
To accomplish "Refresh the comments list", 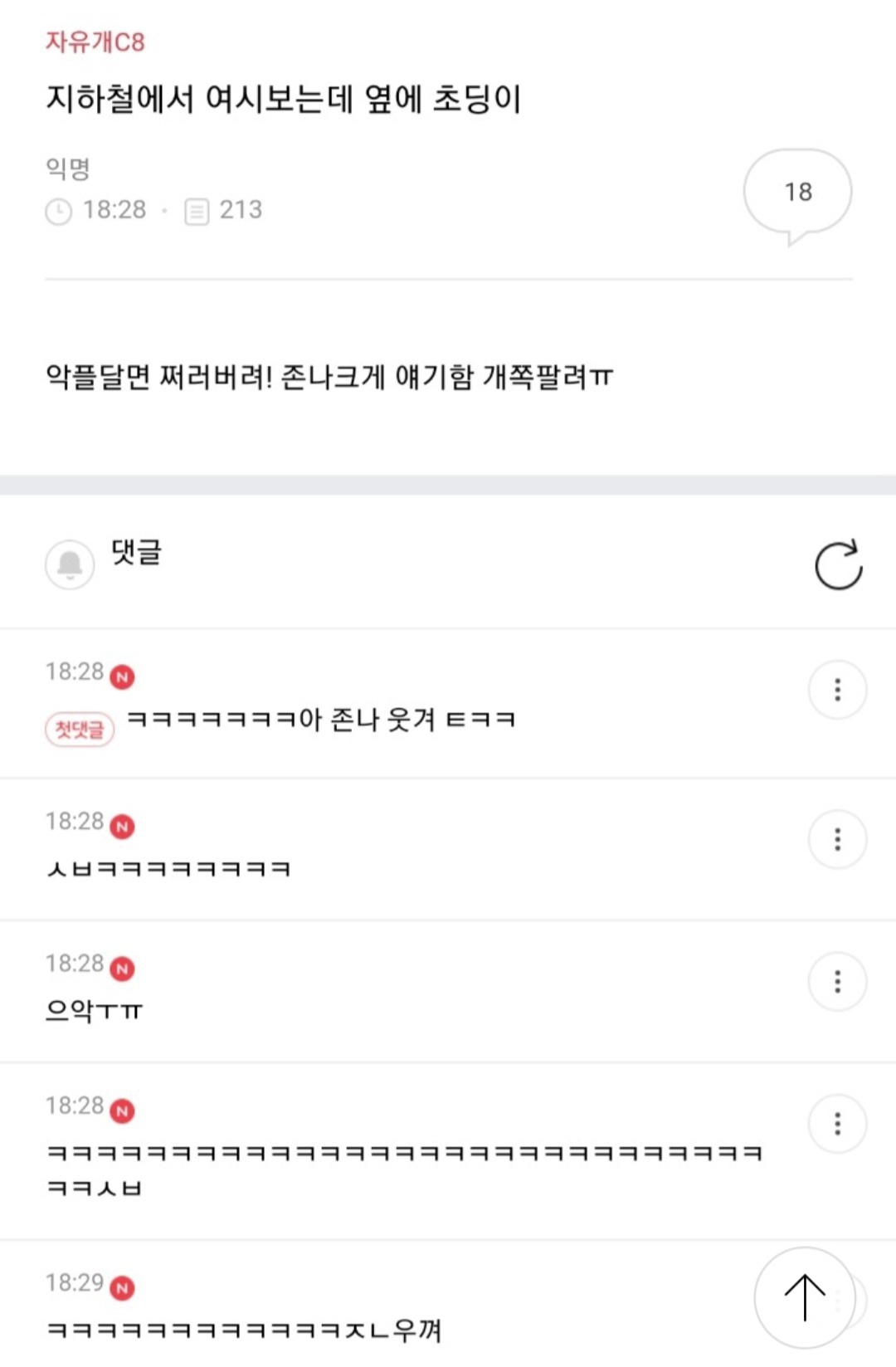I will click(x=838, y=566).
